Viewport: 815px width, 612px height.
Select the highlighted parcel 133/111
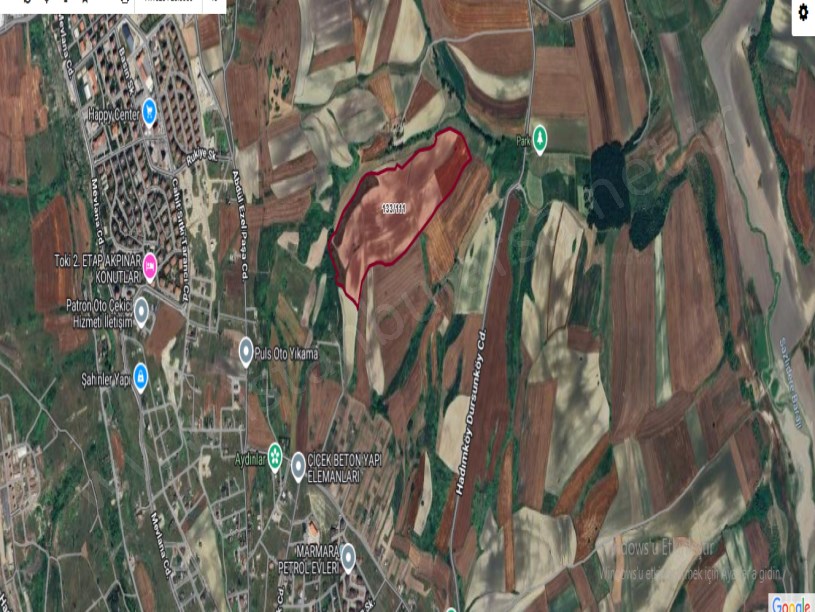(x=394, y=210)
